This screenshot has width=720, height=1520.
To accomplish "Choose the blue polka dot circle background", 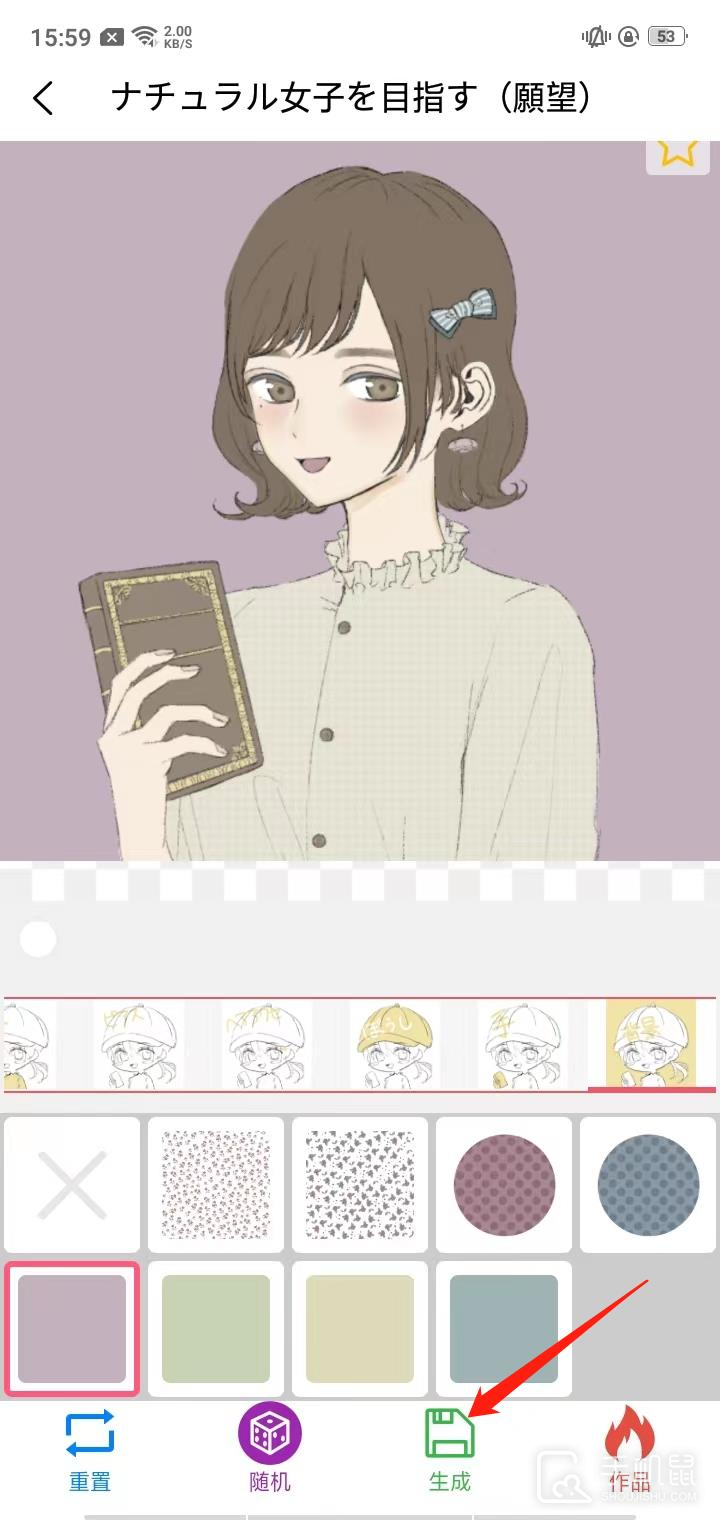I will (x=648, y=1185).
